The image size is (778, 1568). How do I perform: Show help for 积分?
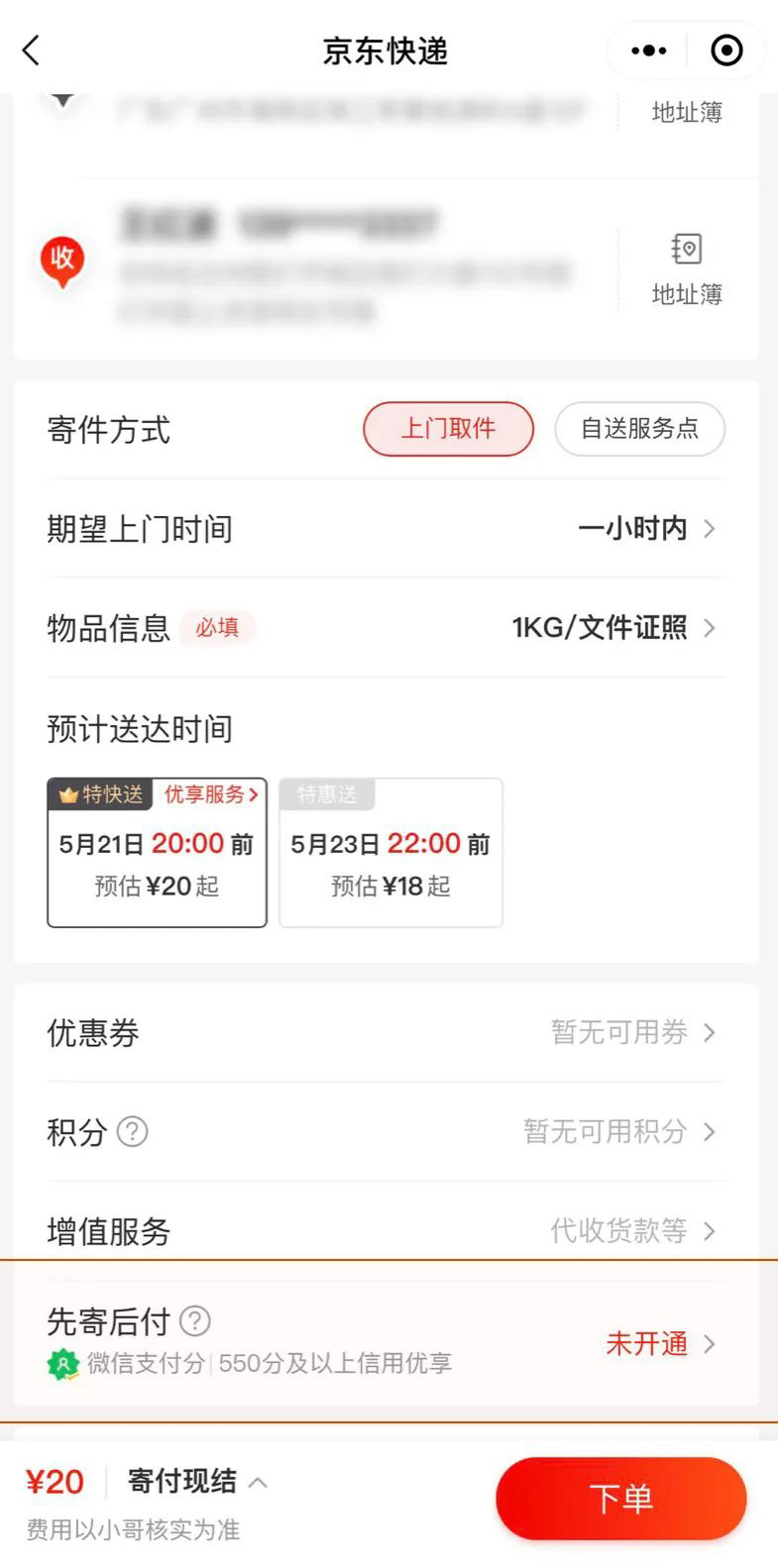[133, 1132]
